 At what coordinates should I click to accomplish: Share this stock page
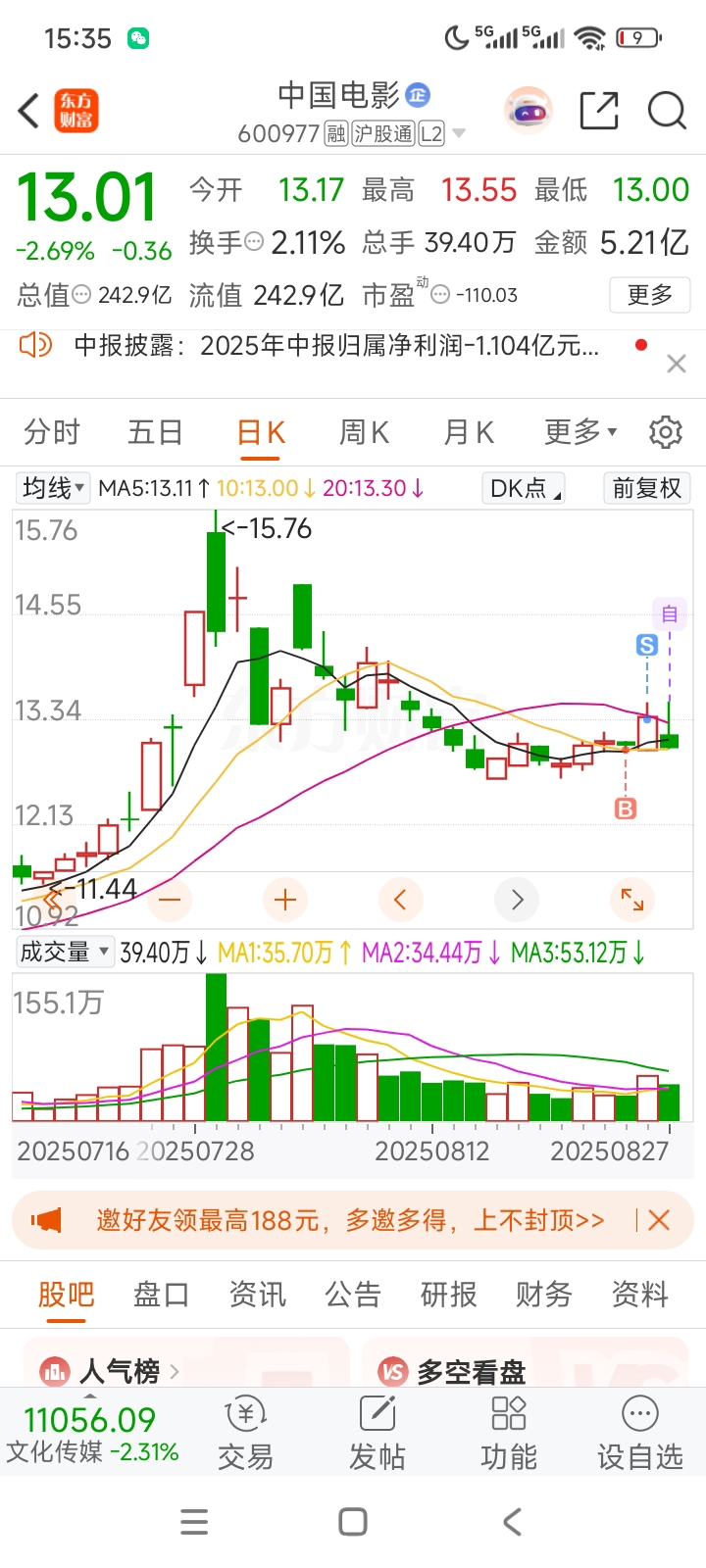[599, 111]
